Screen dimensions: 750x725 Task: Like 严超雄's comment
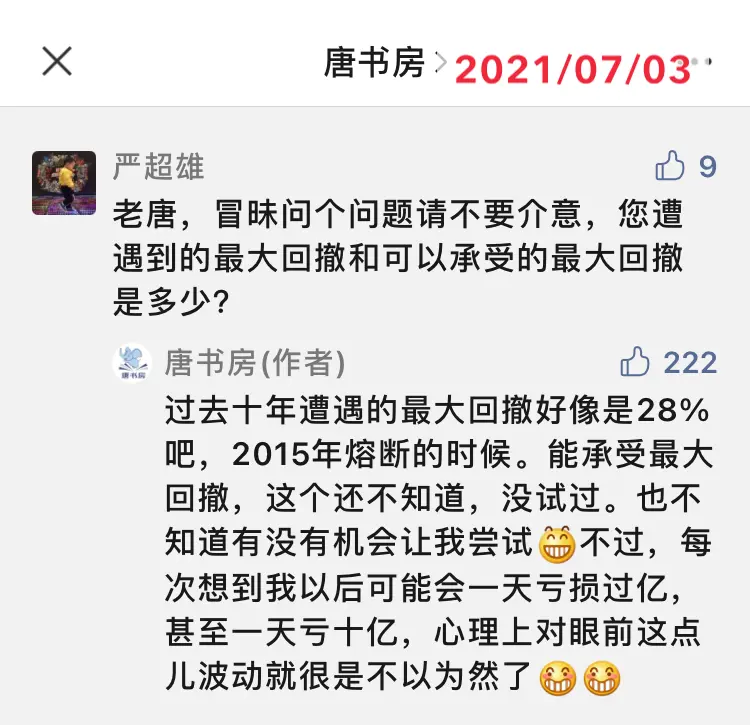click(x=670, y=166)
